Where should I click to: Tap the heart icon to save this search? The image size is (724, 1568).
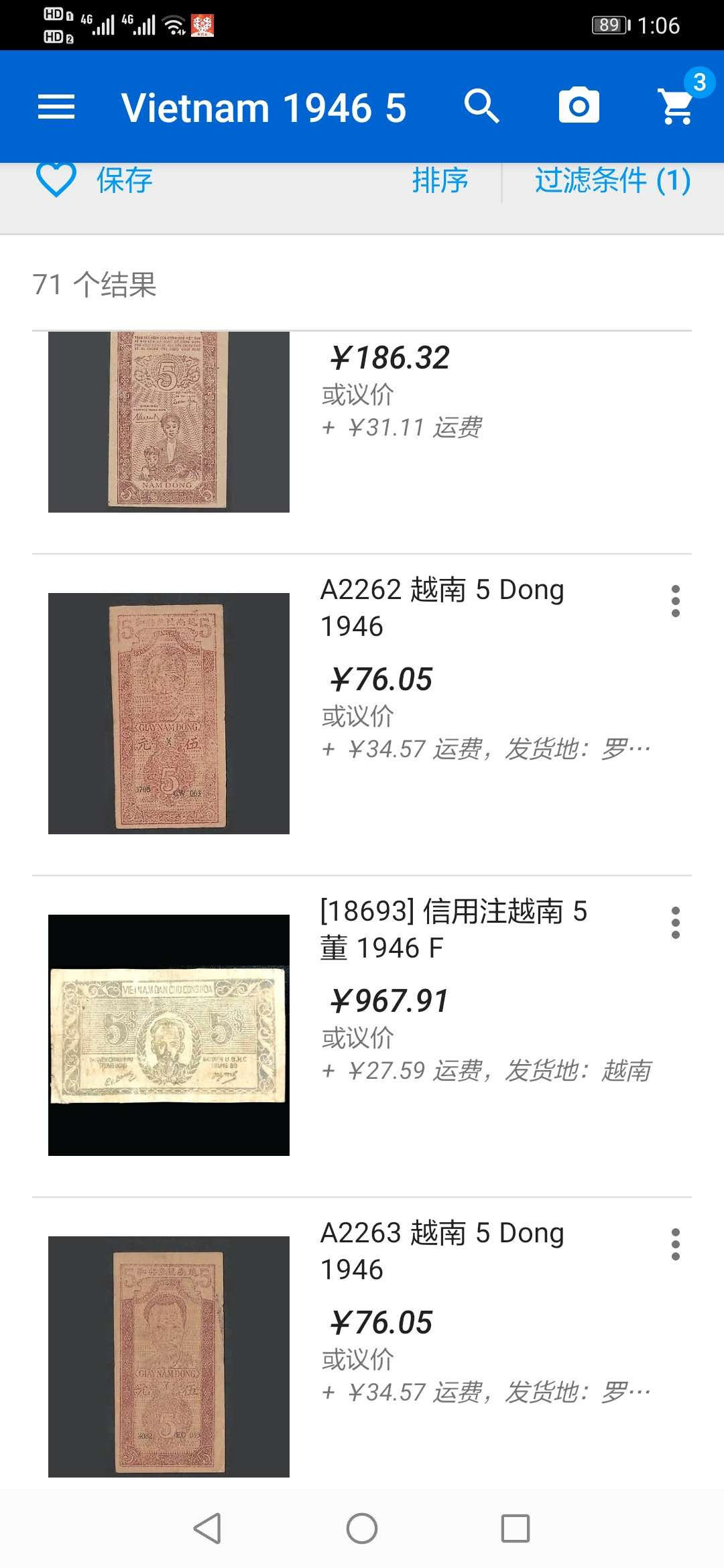56,180
